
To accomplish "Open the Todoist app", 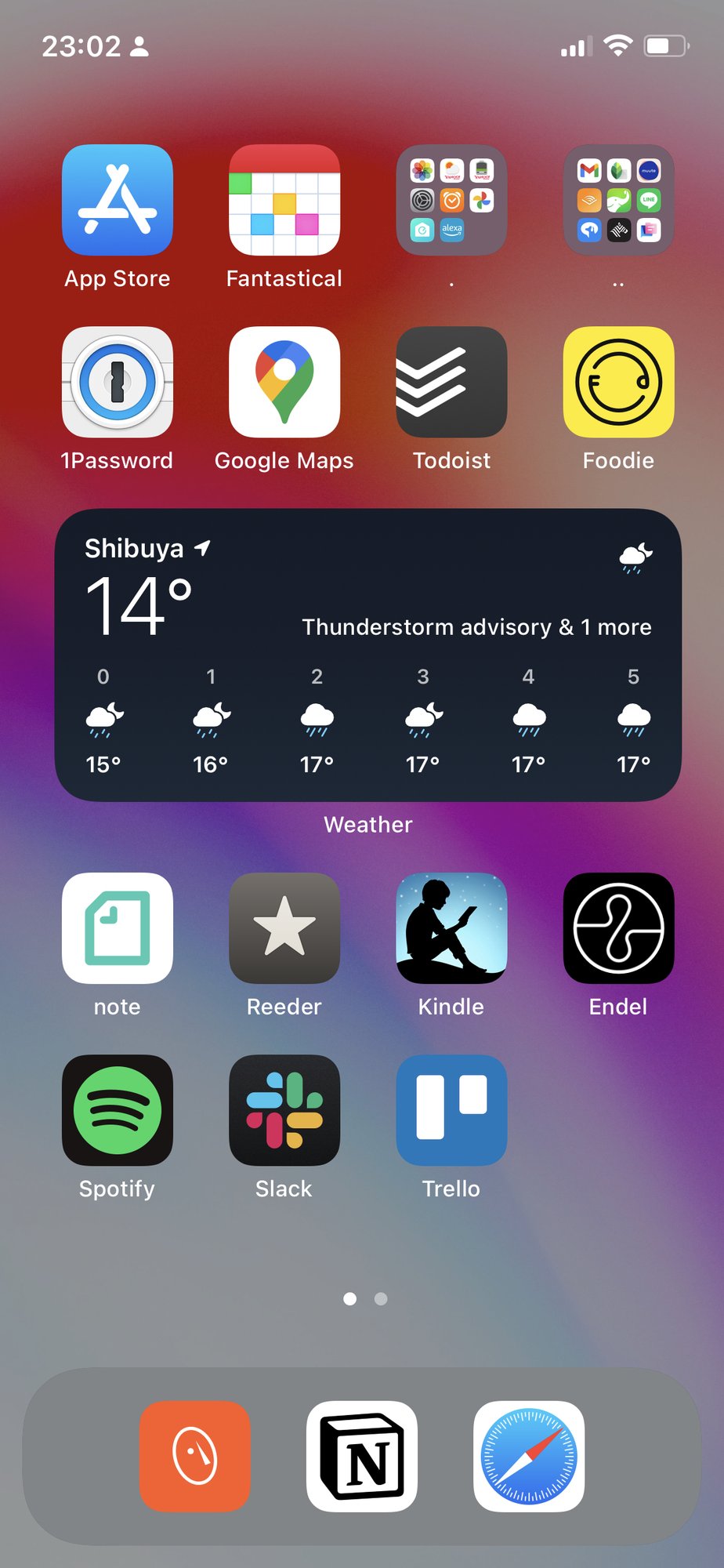I will (451, 382).
